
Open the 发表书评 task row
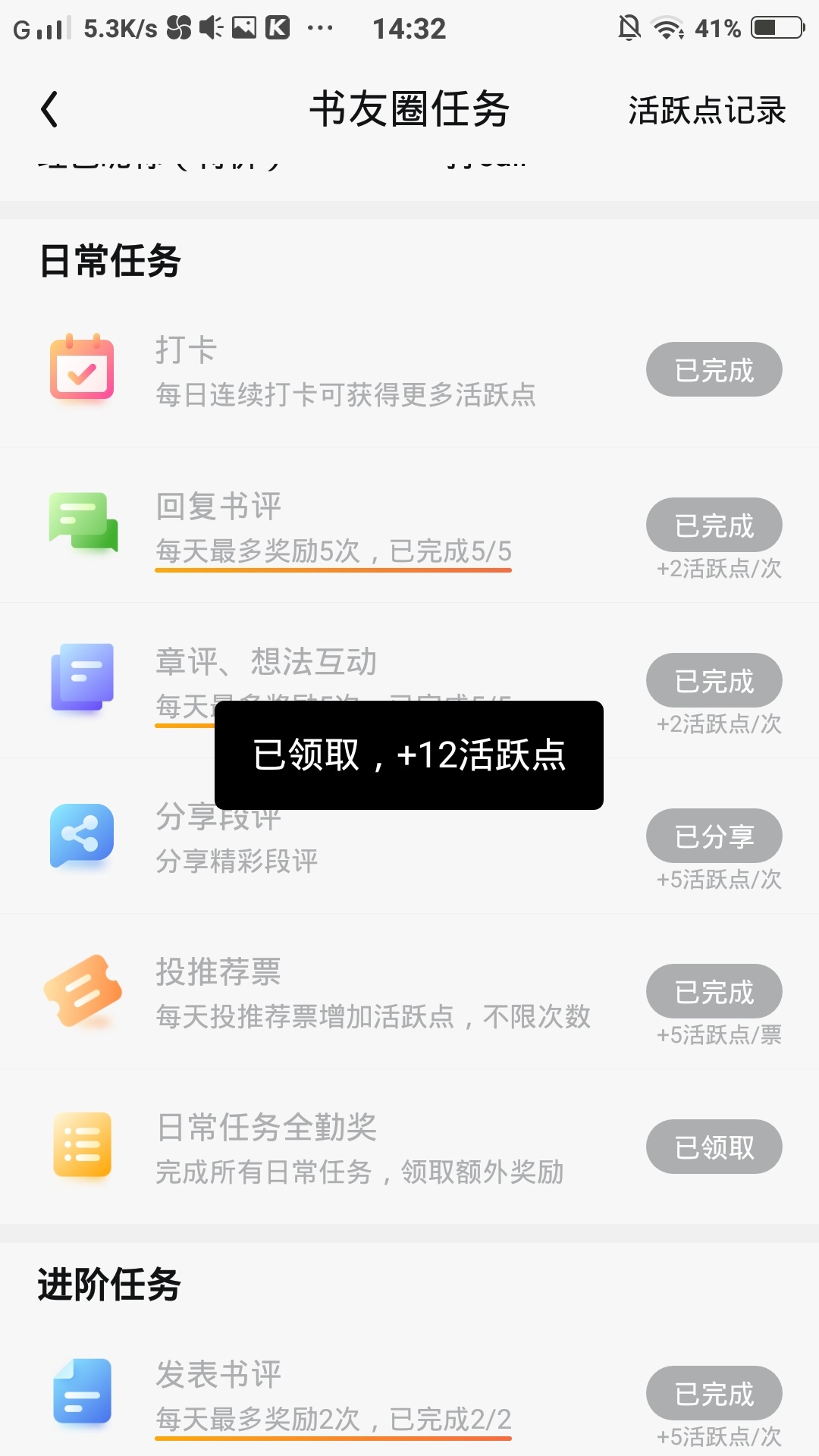[409, 1395]
